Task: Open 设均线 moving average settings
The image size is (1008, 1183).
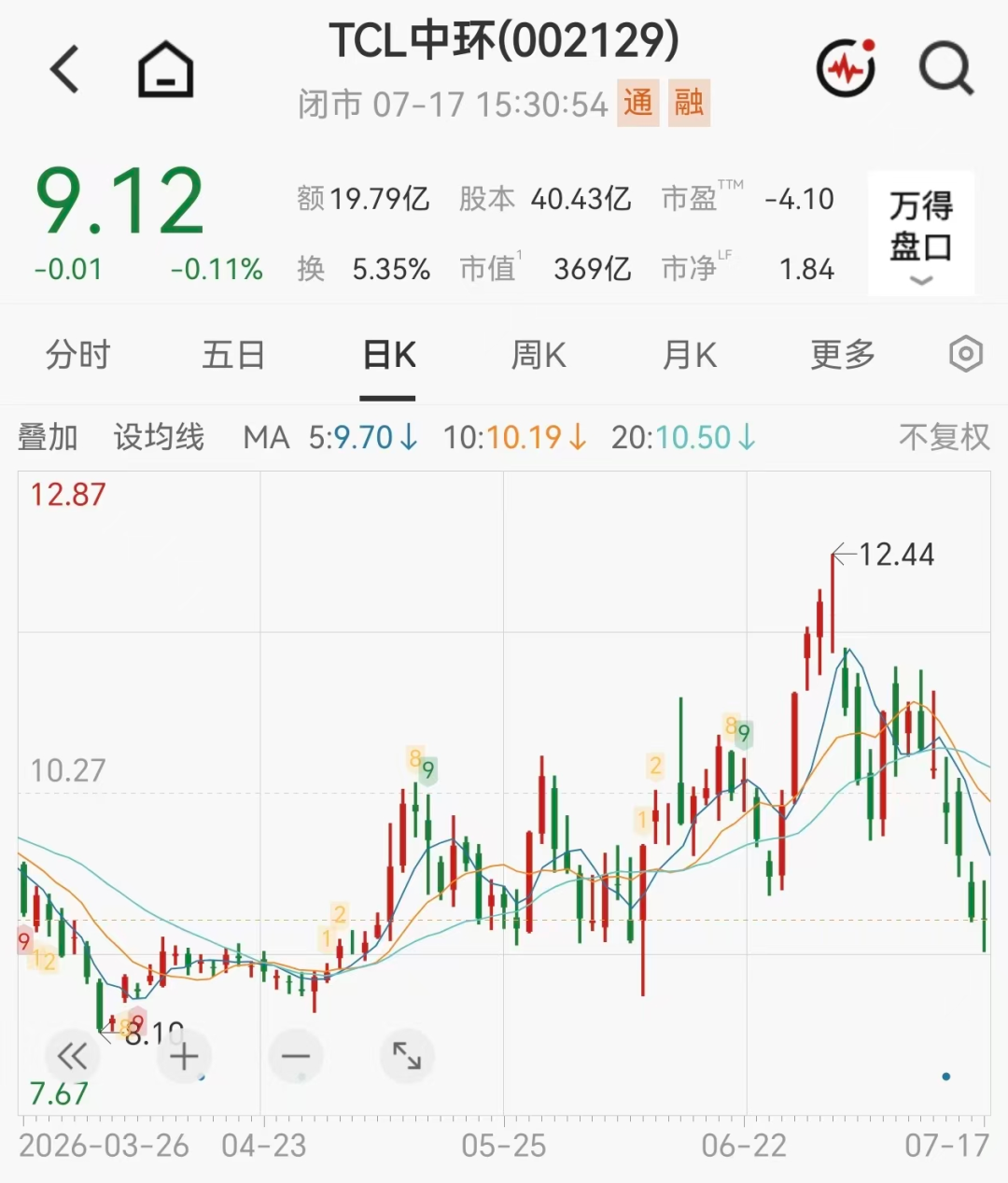Action: (159, 437)
